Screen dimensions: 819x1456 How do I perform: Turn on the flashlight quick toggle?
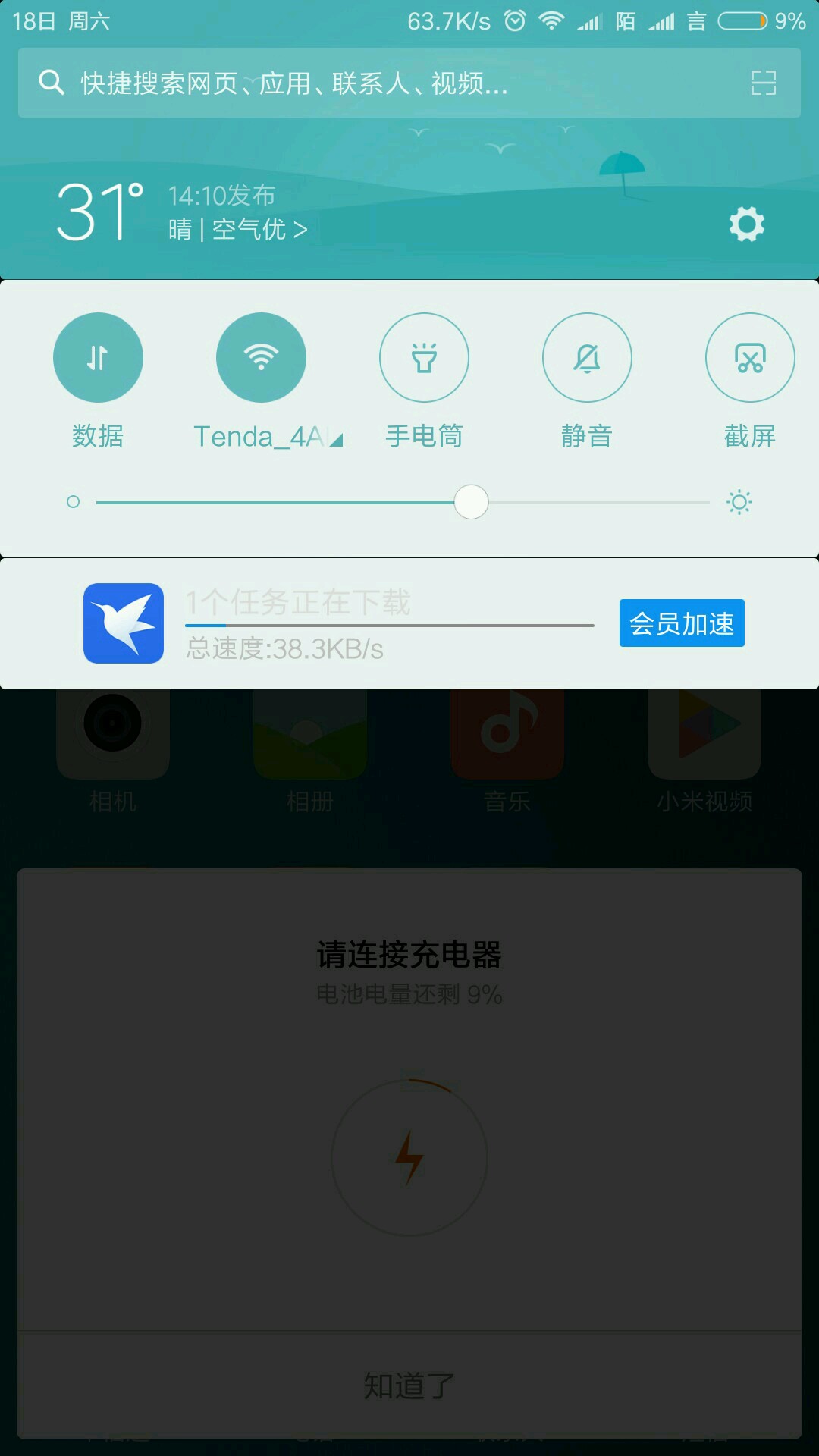click(x=424, y=357)
